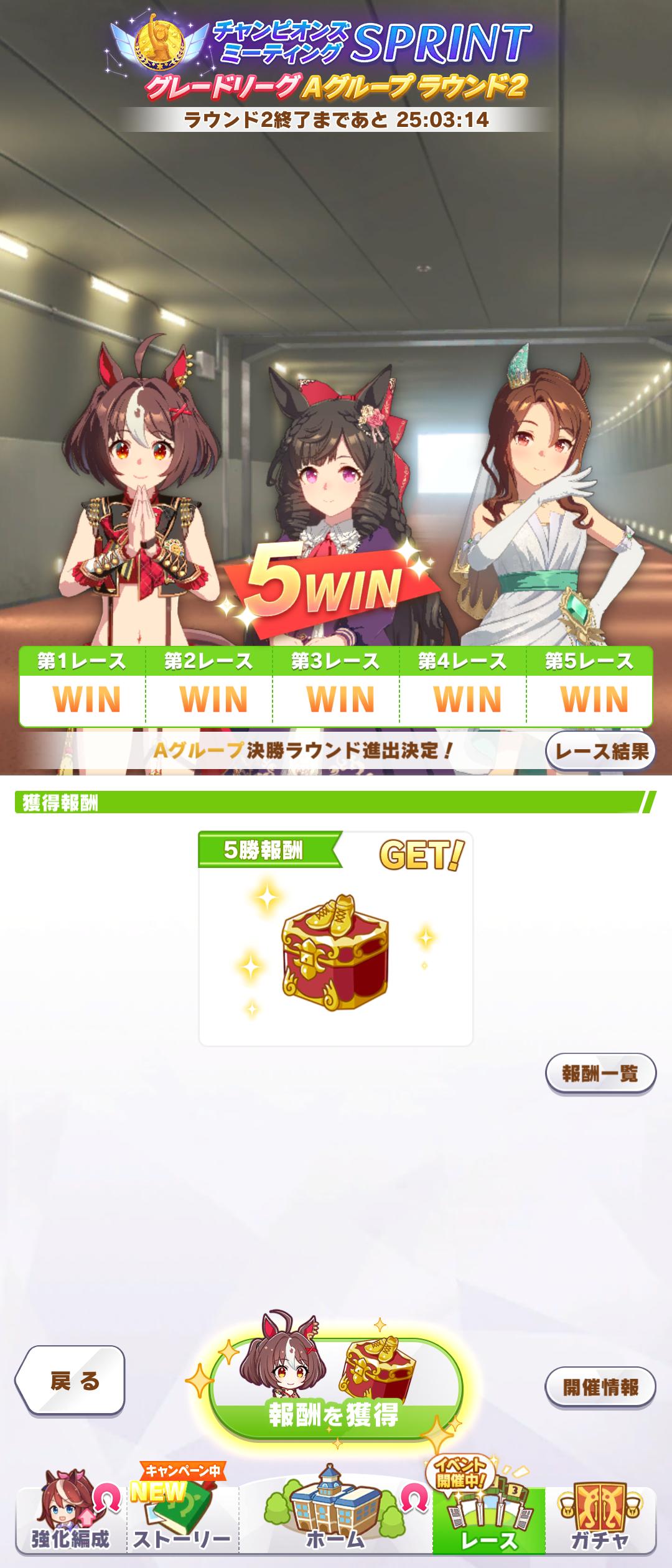Open the 開催情報 event info button

click(x=600, y=1387)
